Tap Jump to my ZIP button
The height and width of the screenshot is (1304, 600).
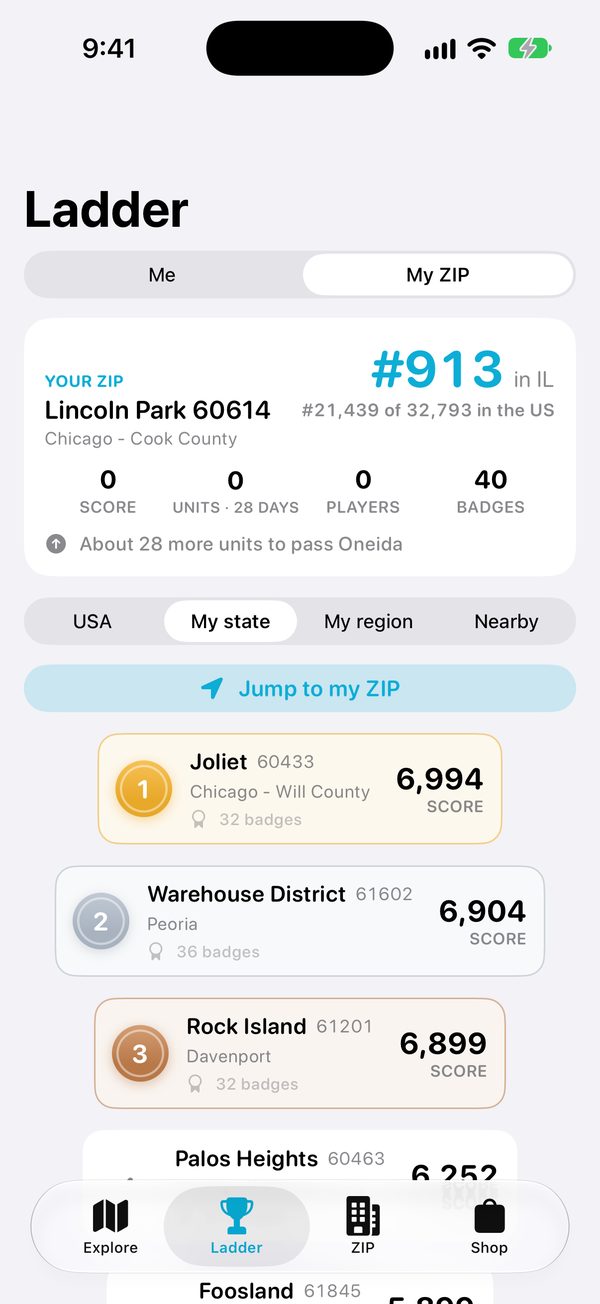[300, 688]
